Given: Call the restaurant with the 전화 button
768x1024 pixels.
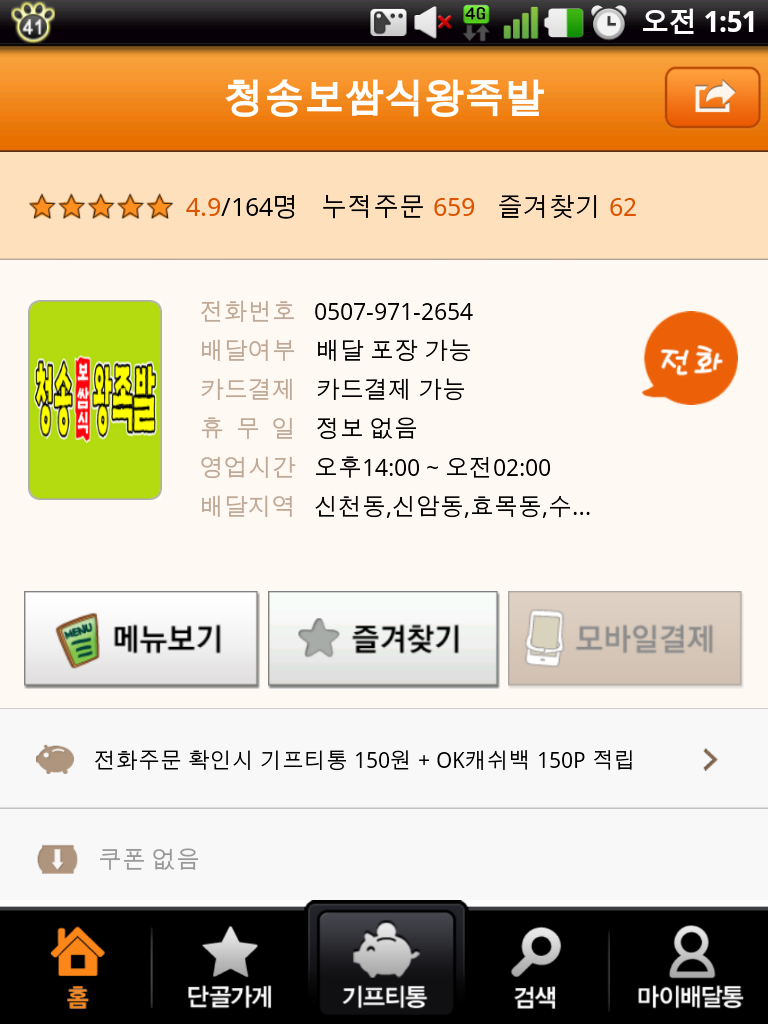Looking at the screenshot, I should 690,357.
